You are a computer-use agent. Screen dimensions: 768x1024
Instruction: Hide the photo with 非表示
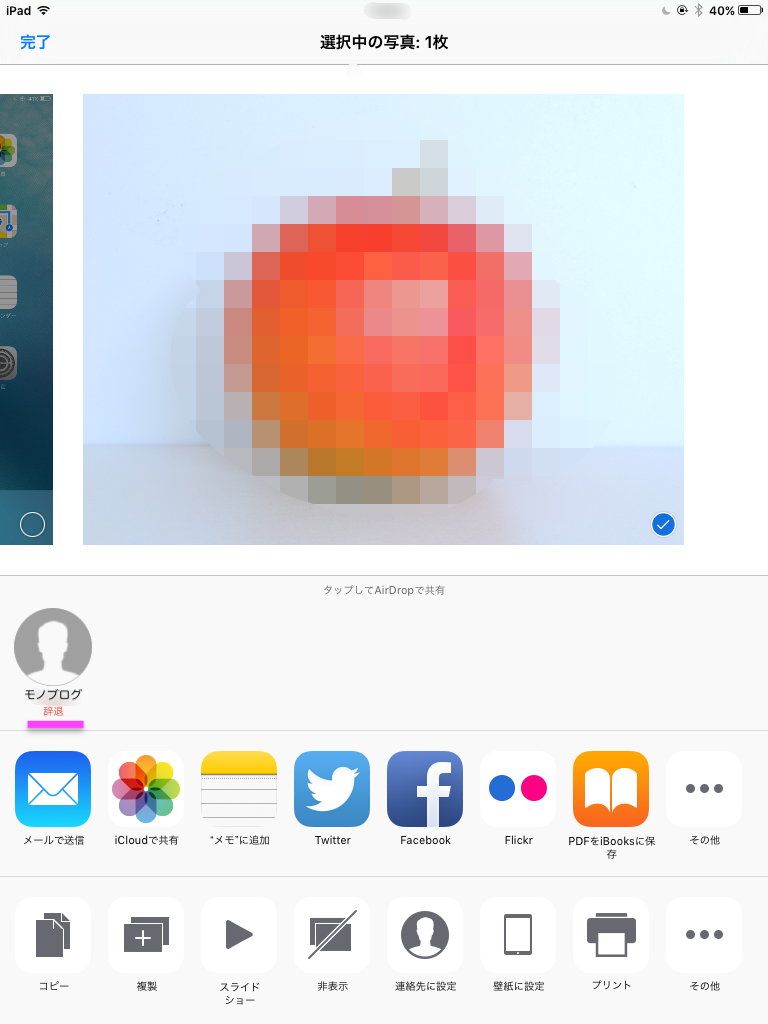[332, 935]
